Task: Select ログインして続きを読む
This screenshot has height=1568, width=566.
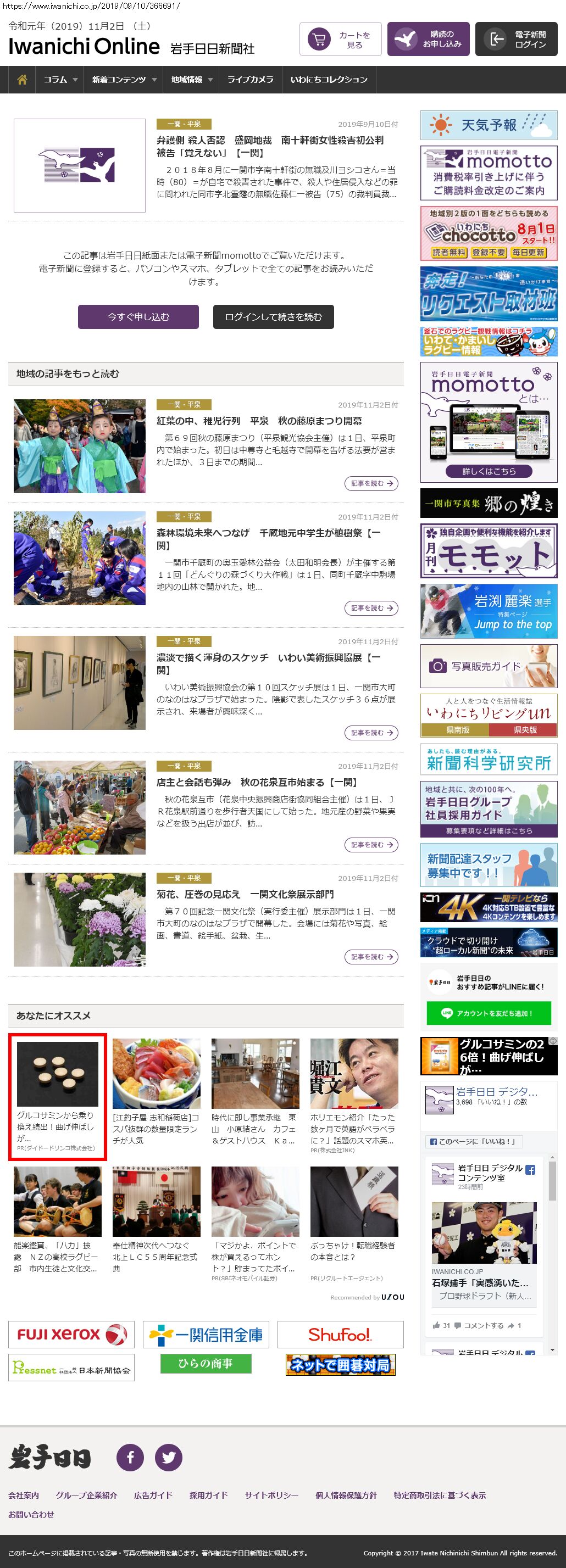Action: pyautogui.click(x=273, y=316)
